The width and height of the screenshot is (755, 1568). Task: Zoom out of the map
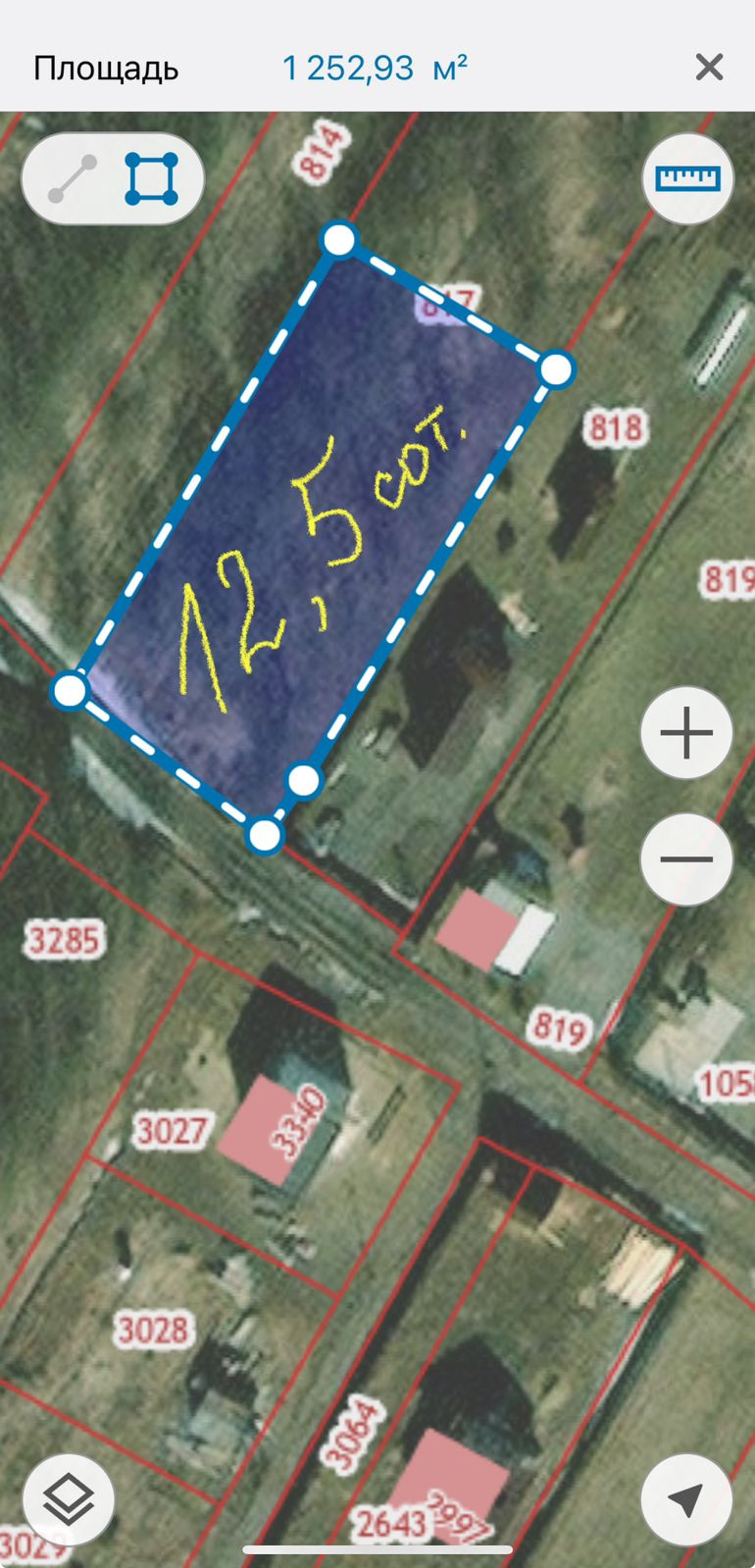[686, 859]
